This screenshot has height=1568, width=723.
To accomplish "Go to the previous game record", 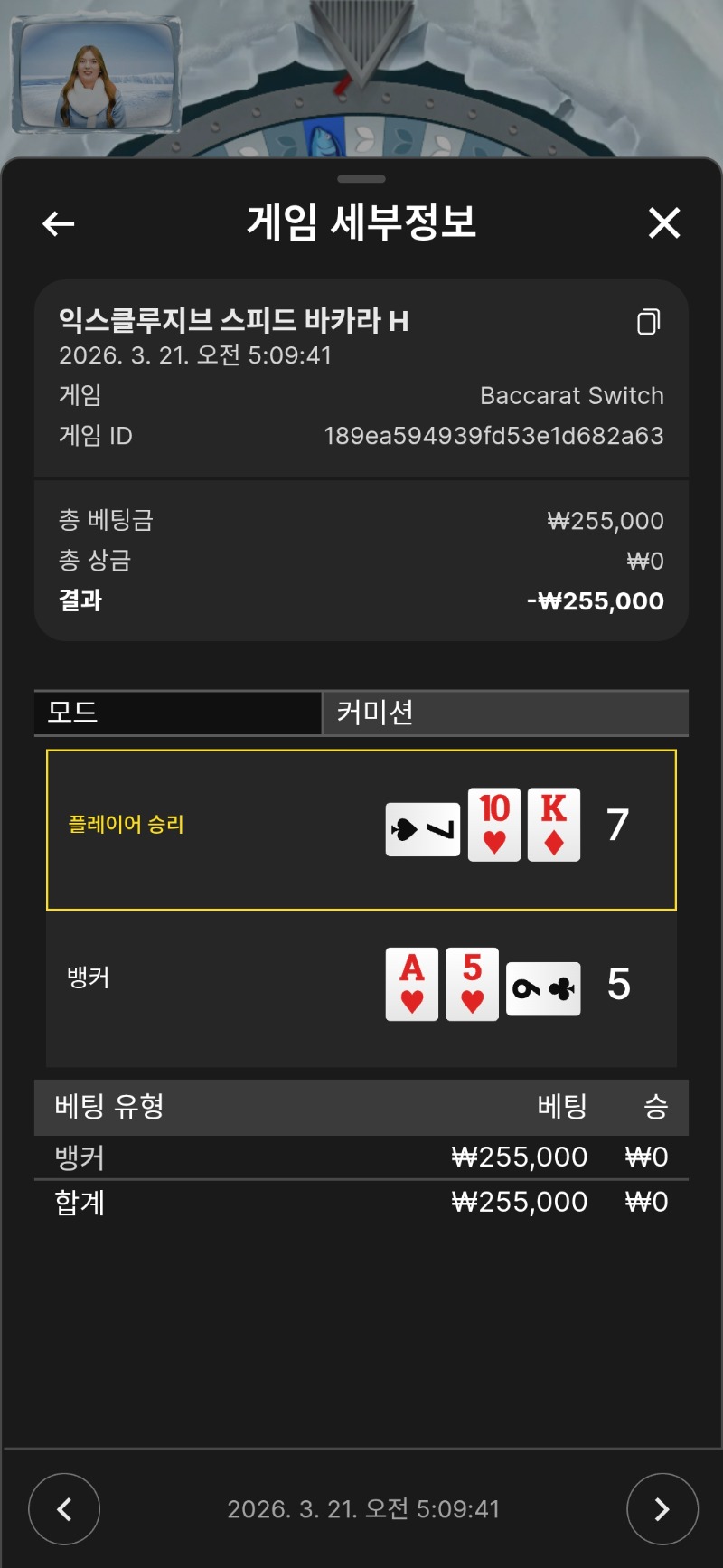I will (64, 1509).
